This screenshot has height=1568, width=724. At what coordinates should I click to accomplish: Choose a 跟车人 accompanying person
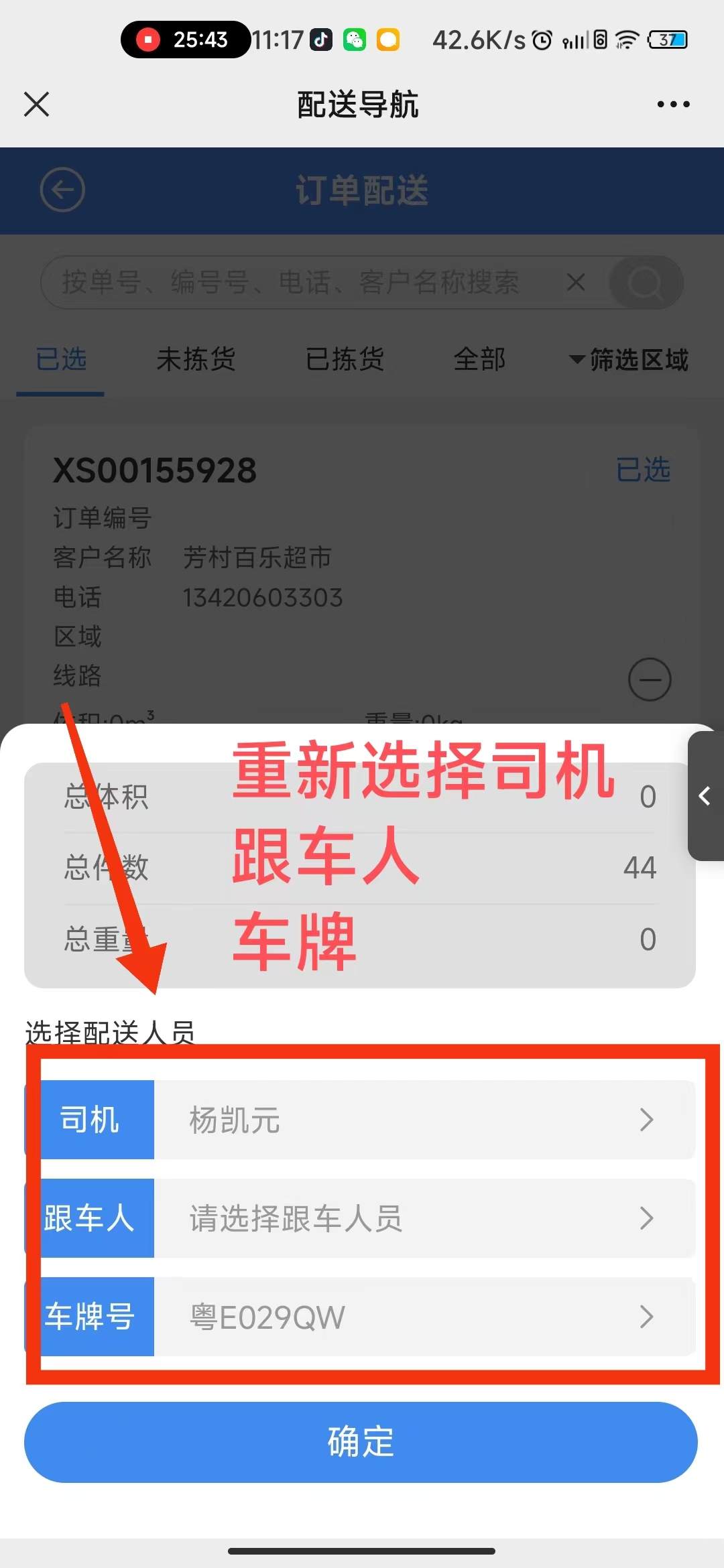click(x=424, y=1218)
